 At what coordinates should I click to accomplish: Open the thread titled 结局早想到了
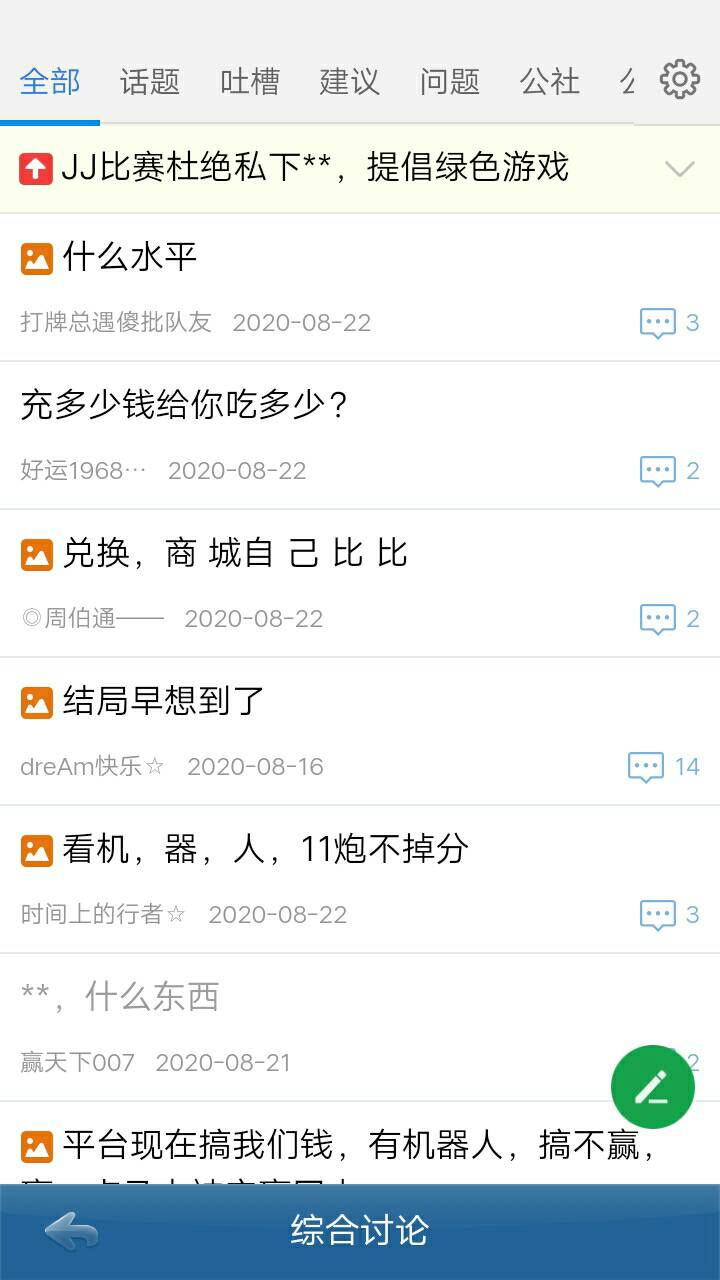click(160, 703)
